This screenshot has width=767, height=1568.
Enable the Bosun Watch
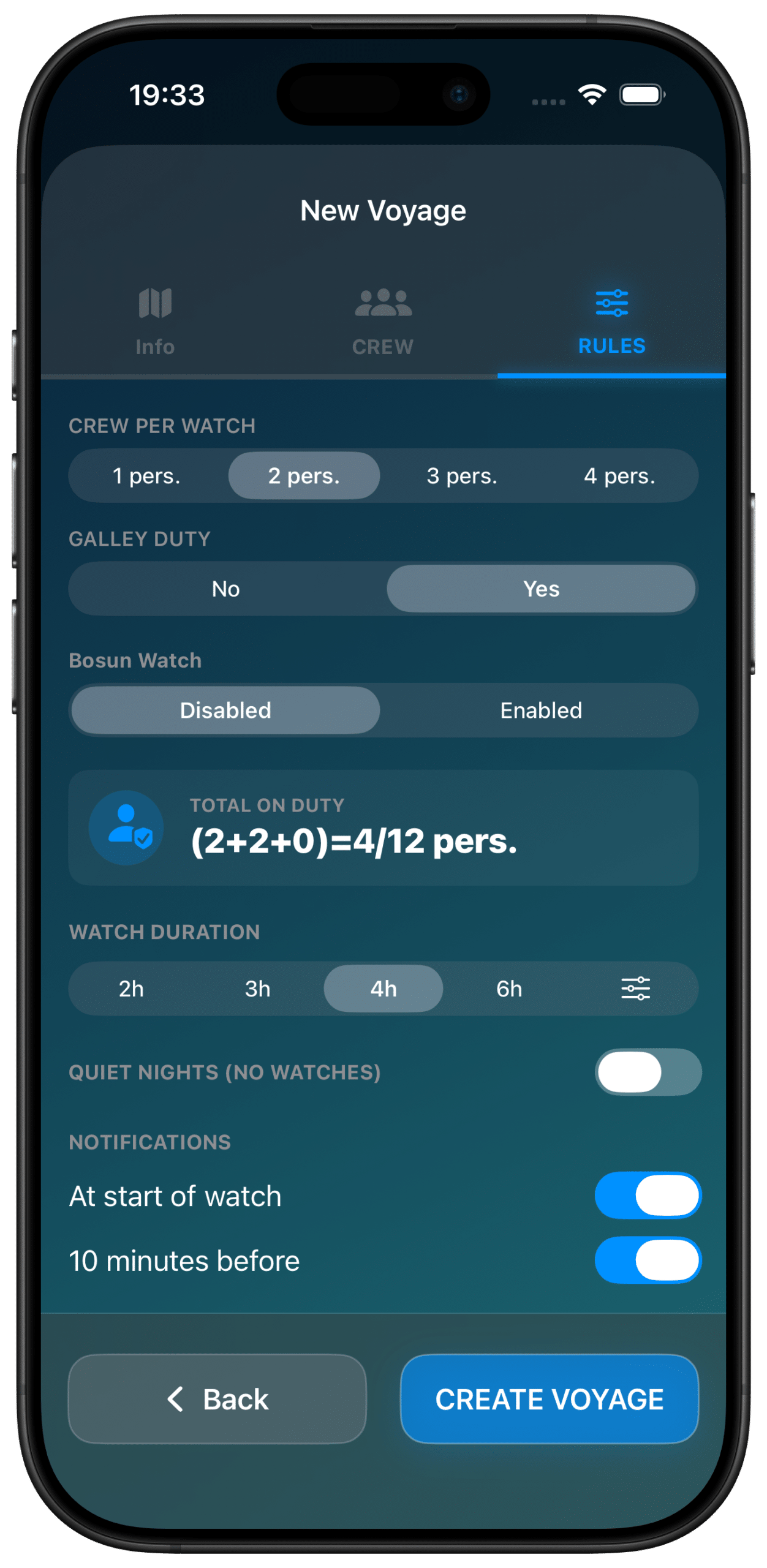541,710
